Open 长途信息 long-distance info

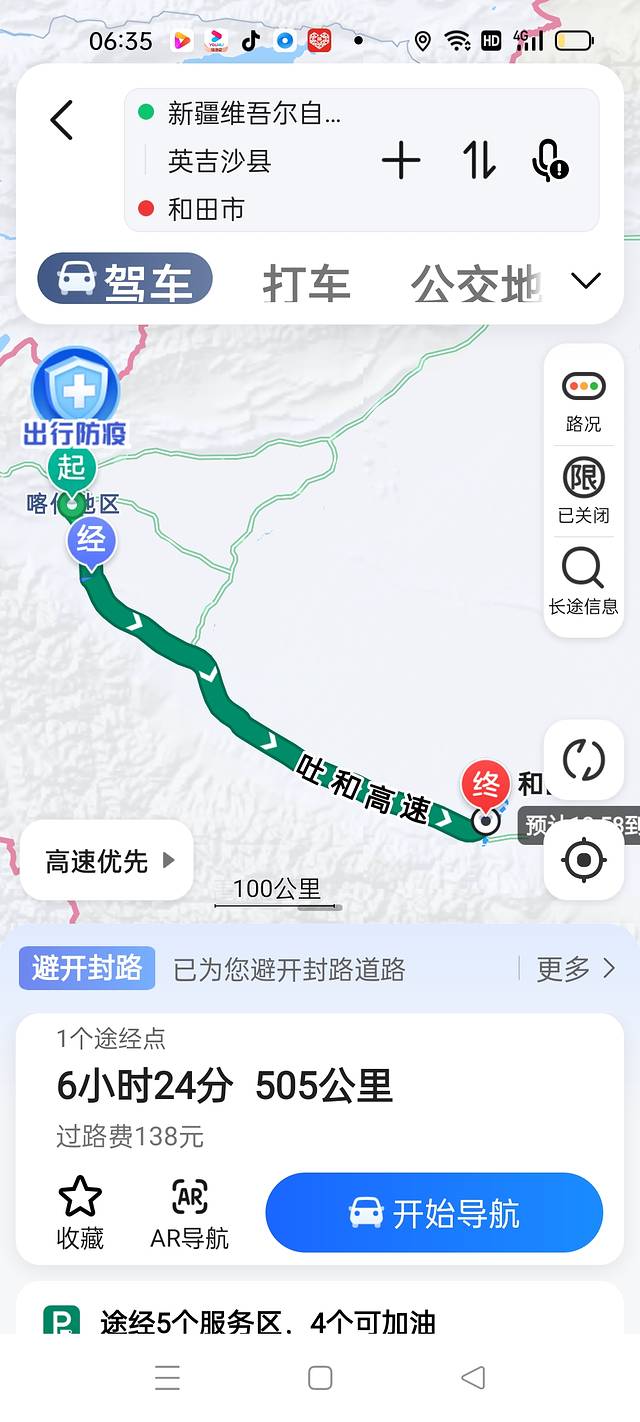tap(583, 581)
